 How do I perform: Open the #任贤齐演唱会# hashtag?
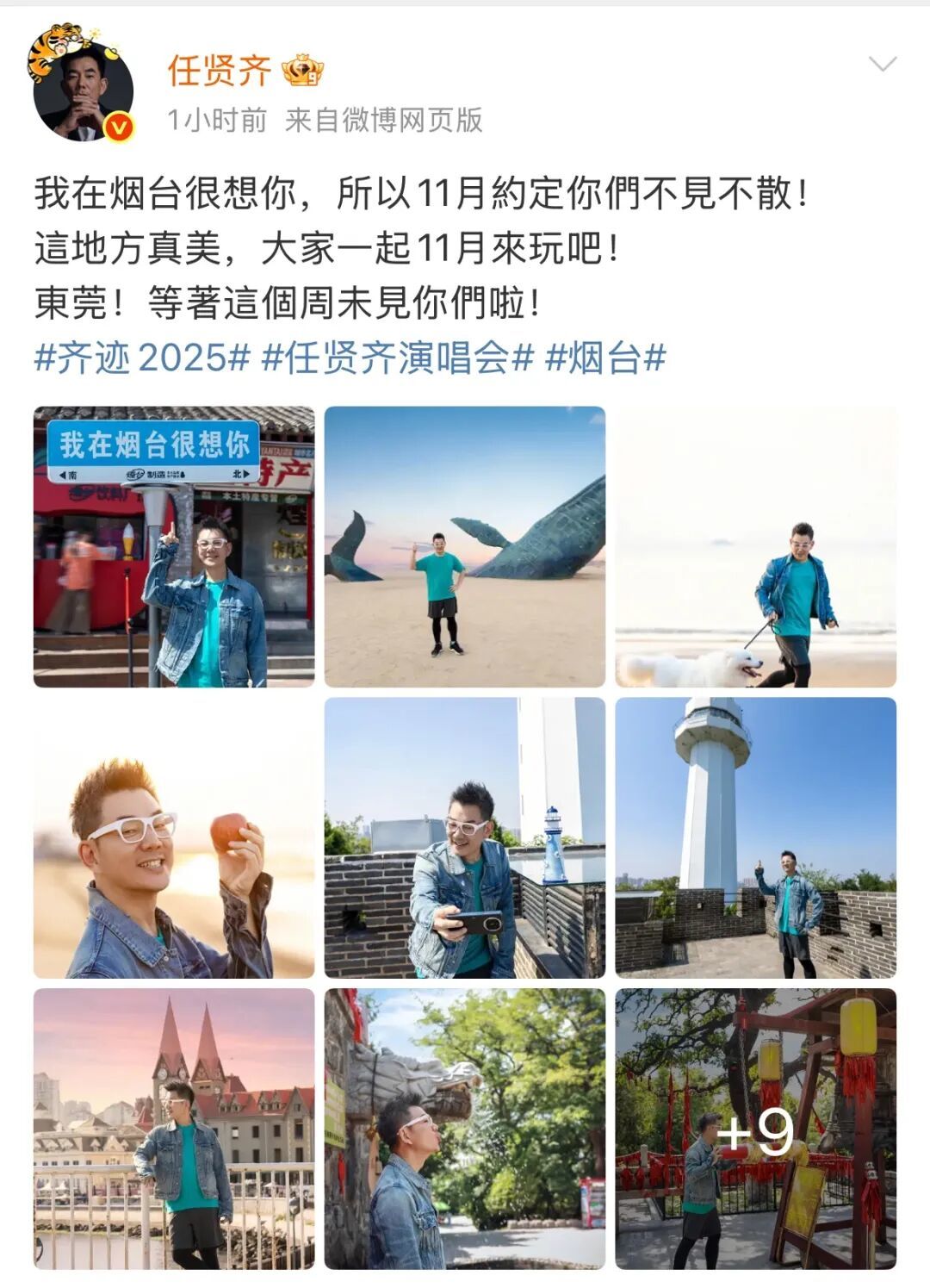pyautogui.click(x=397, y=358)
